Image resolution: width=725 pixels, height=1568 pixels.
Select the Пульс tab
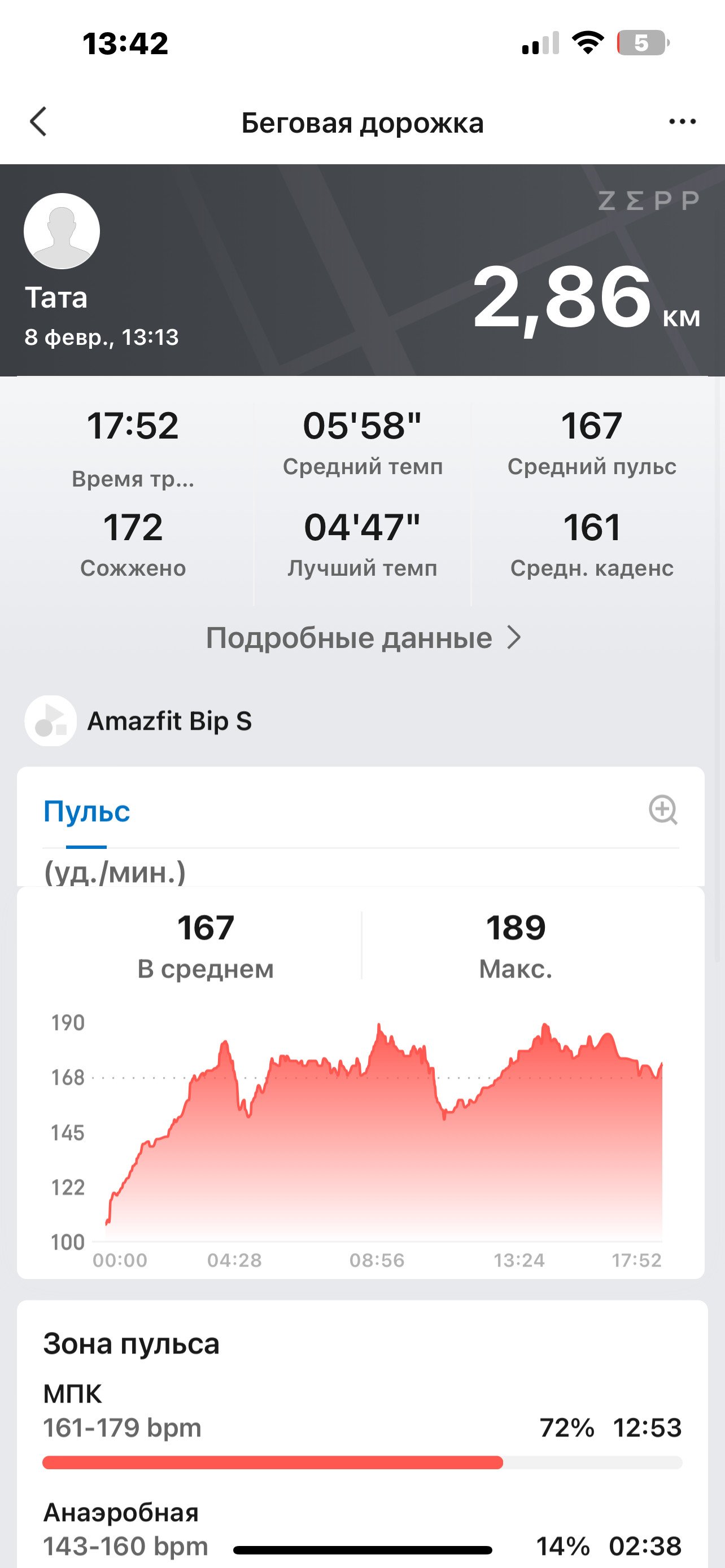86,812
